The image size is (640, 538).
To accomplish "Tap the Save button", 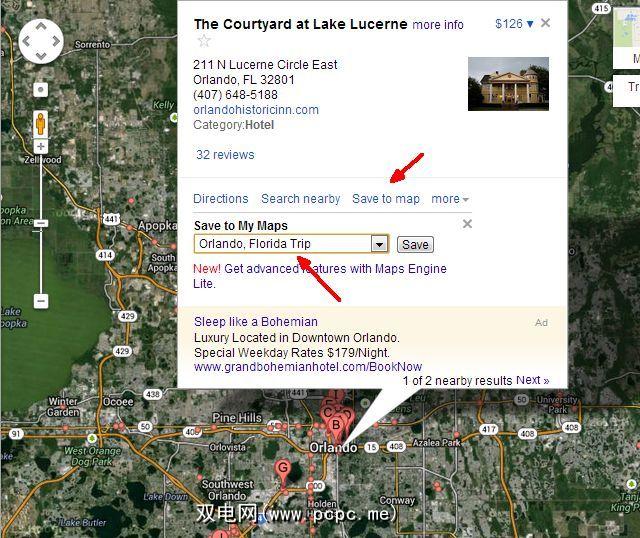I will [415, 245].
